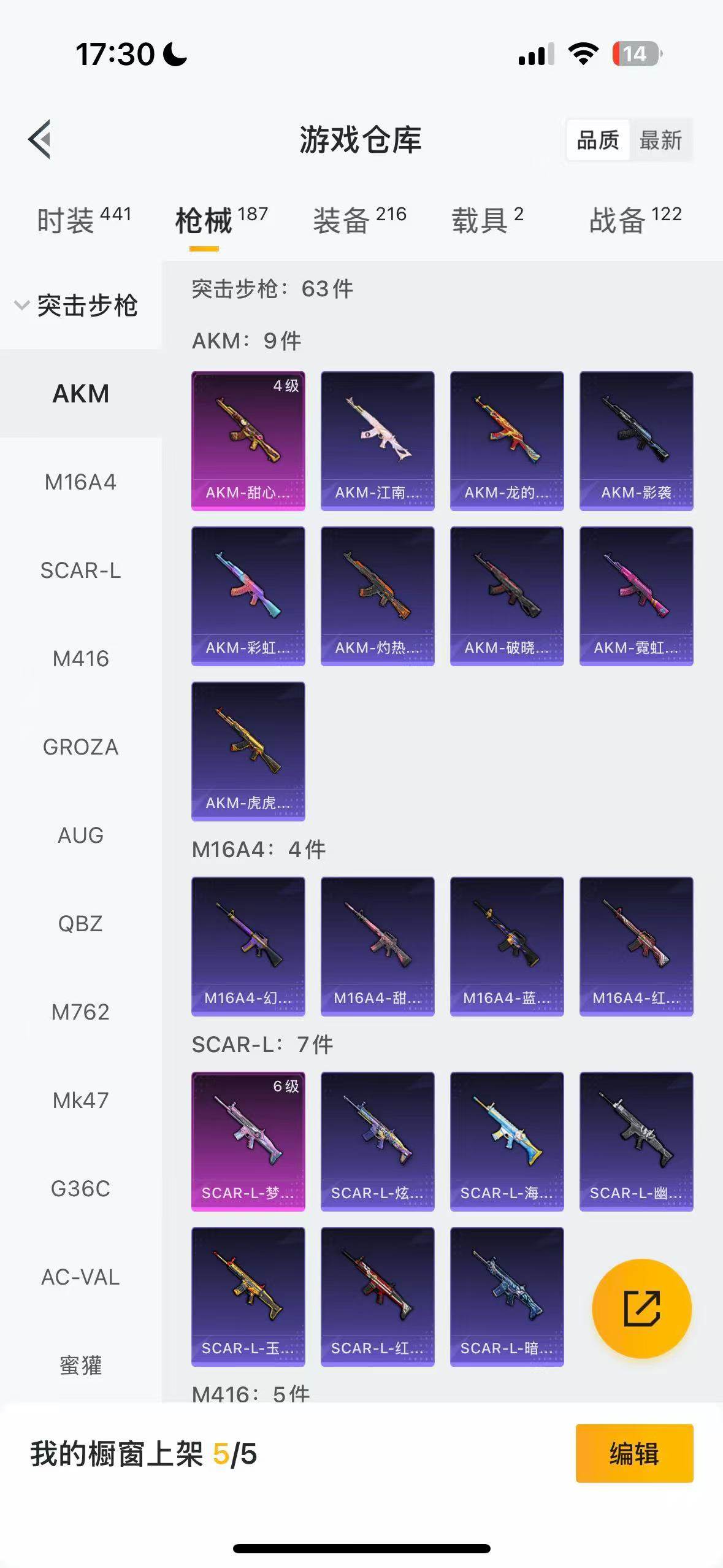
Task: Switch to the 时装 tab
Action: tap(84, 220)
